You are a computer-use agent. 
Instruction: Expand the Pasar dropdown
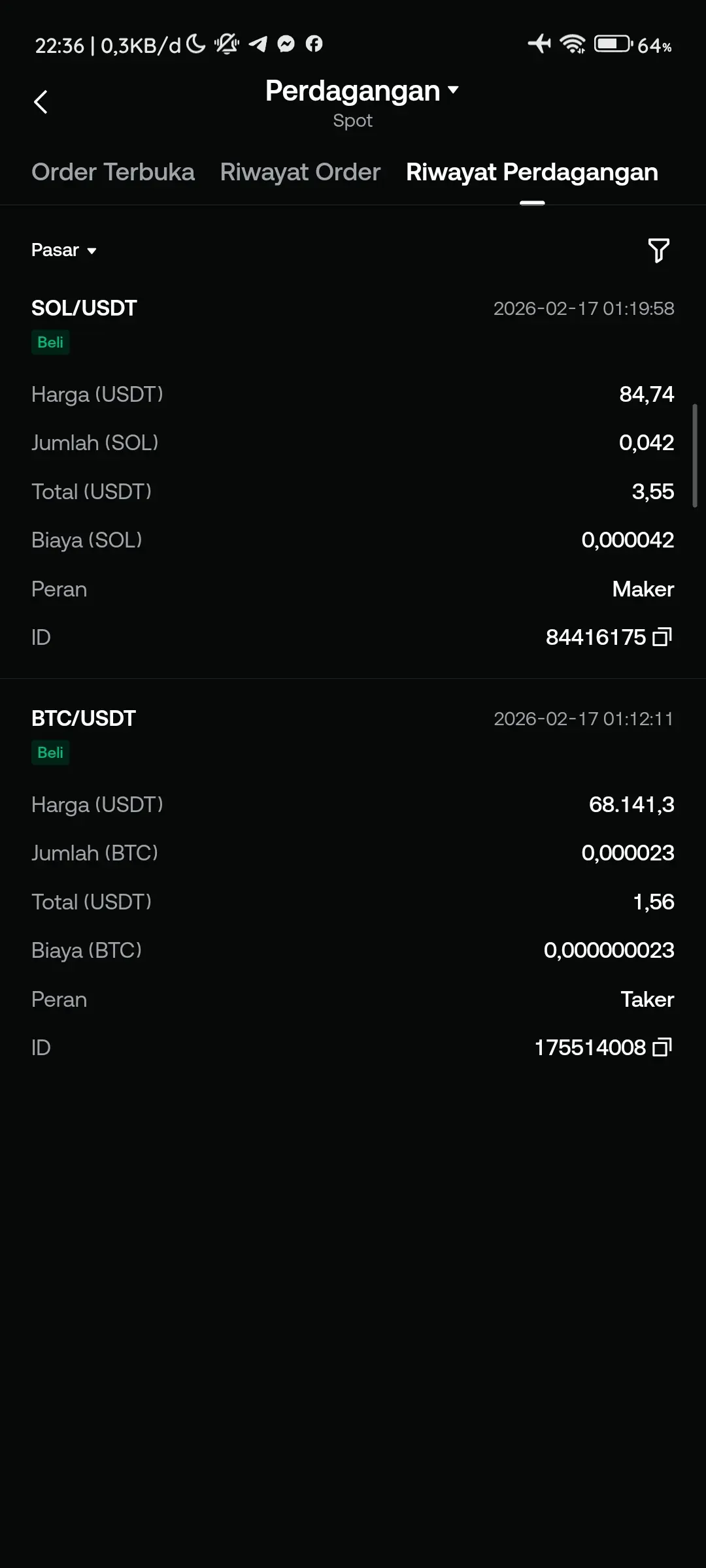pos(64,250)
